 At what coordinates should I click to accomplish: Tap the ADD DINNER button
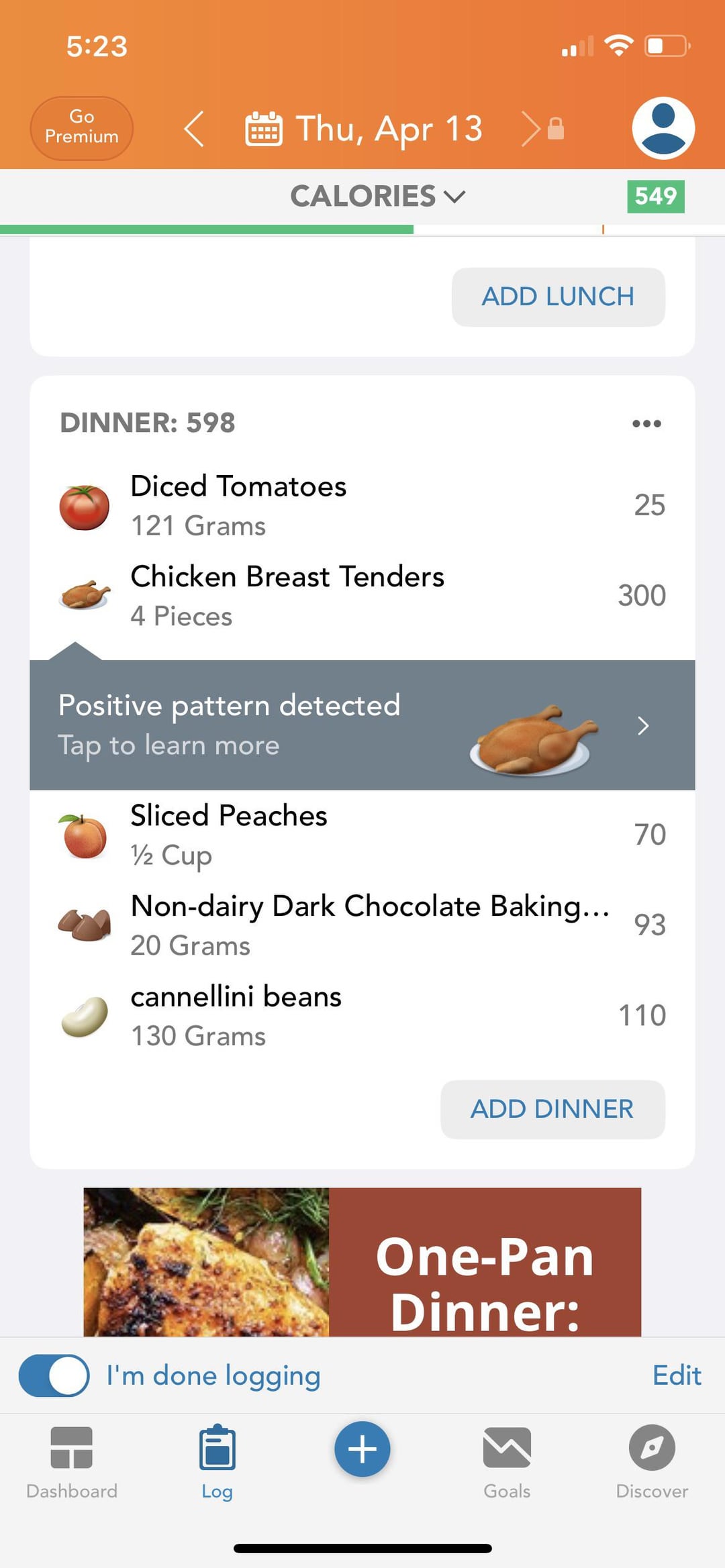coord(552,1109)
